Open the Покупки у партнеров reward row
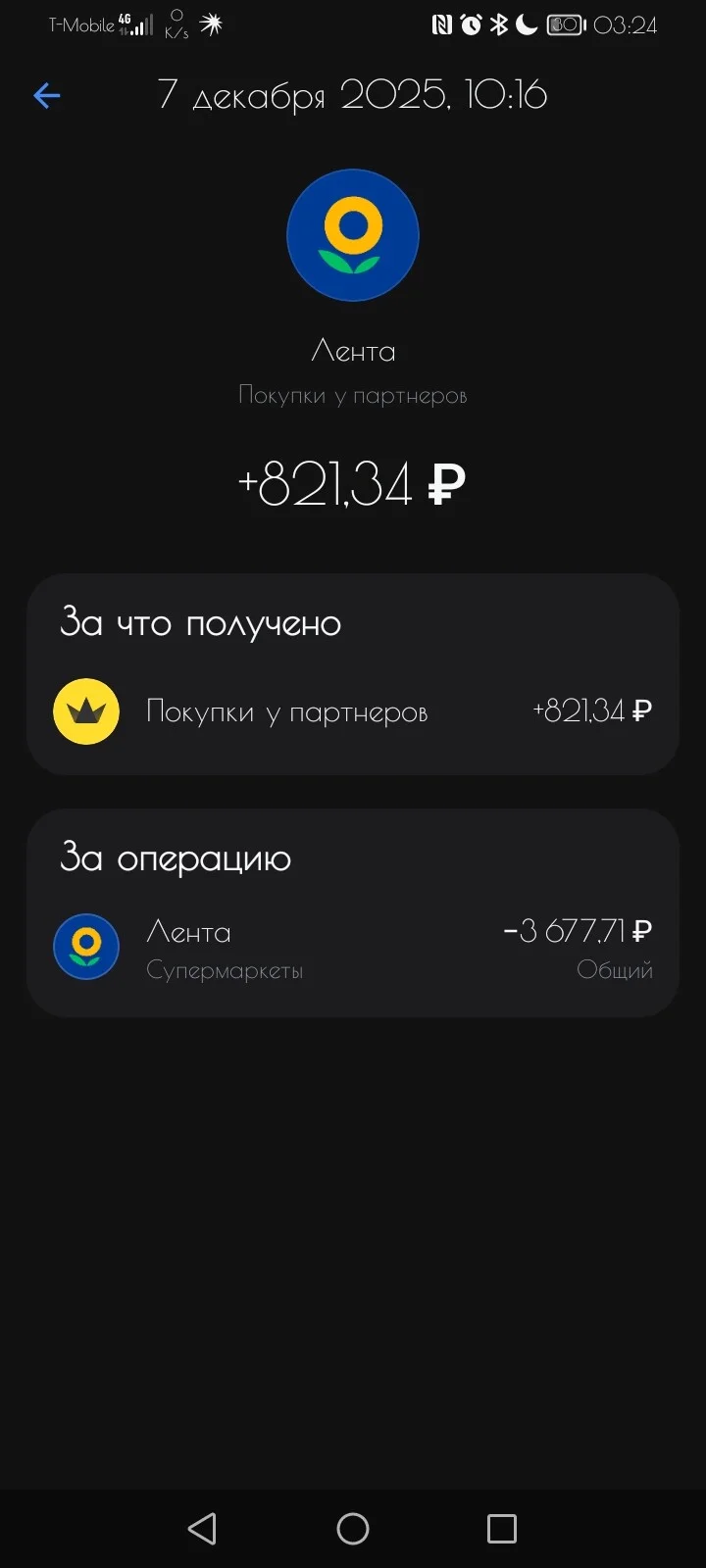The height and width of the screenshot is (1568, 706). (x=353, y=711)
